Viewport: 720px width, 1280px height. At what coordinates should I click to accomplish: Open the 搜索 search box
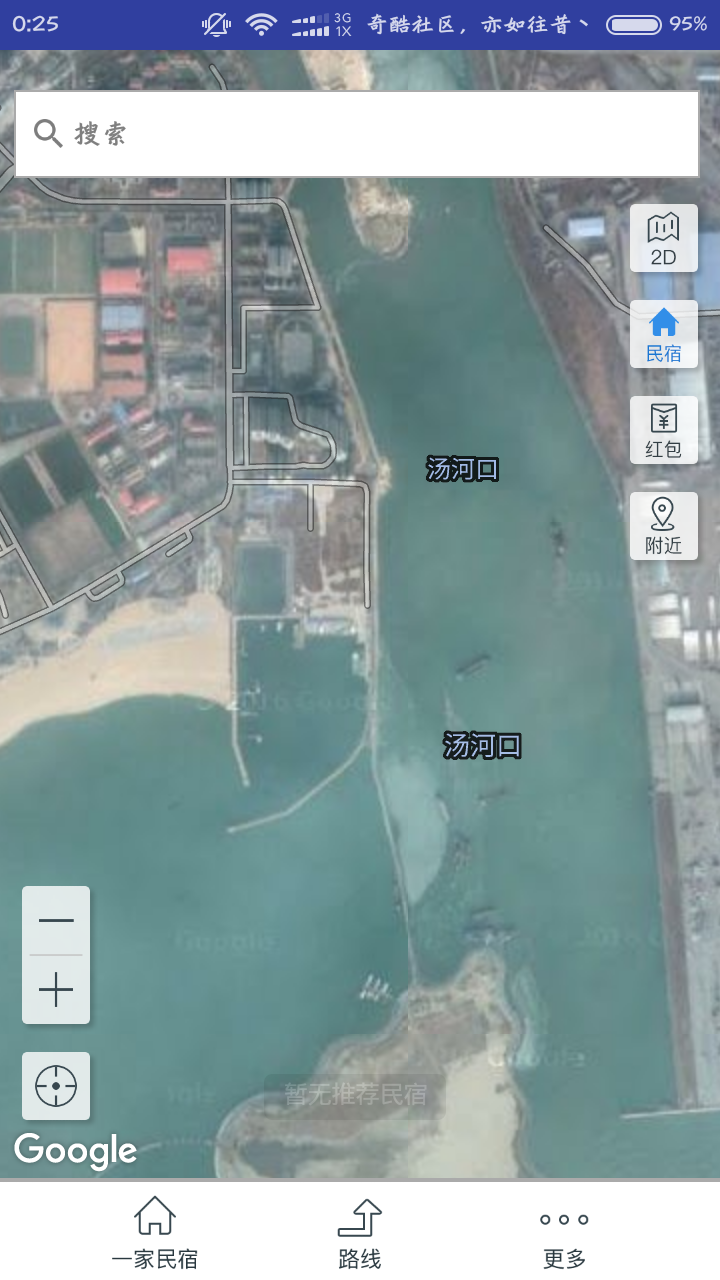tap(357, 134)
